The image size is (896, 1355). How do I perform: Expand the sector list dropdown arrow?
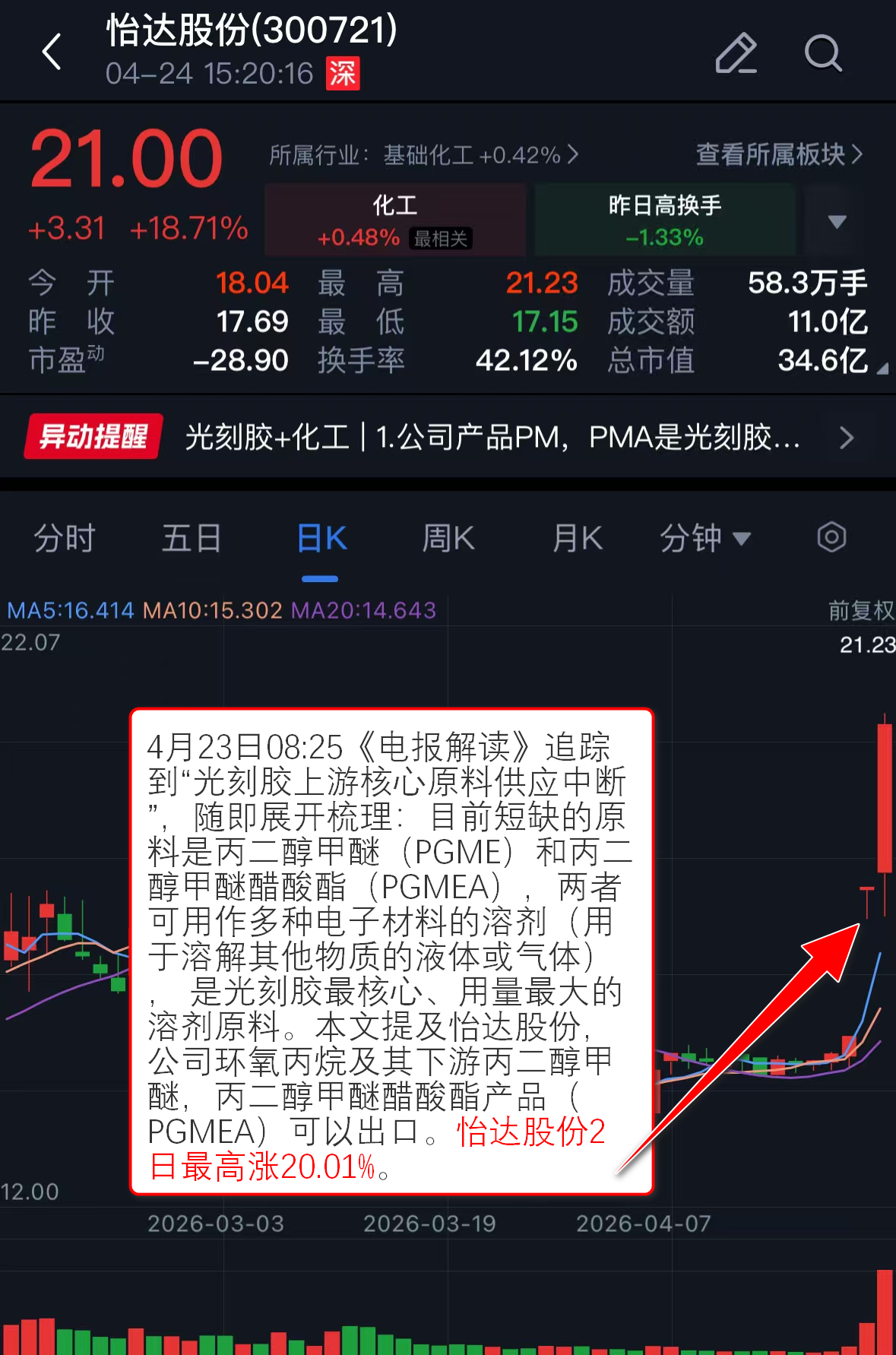coord(837,221)
